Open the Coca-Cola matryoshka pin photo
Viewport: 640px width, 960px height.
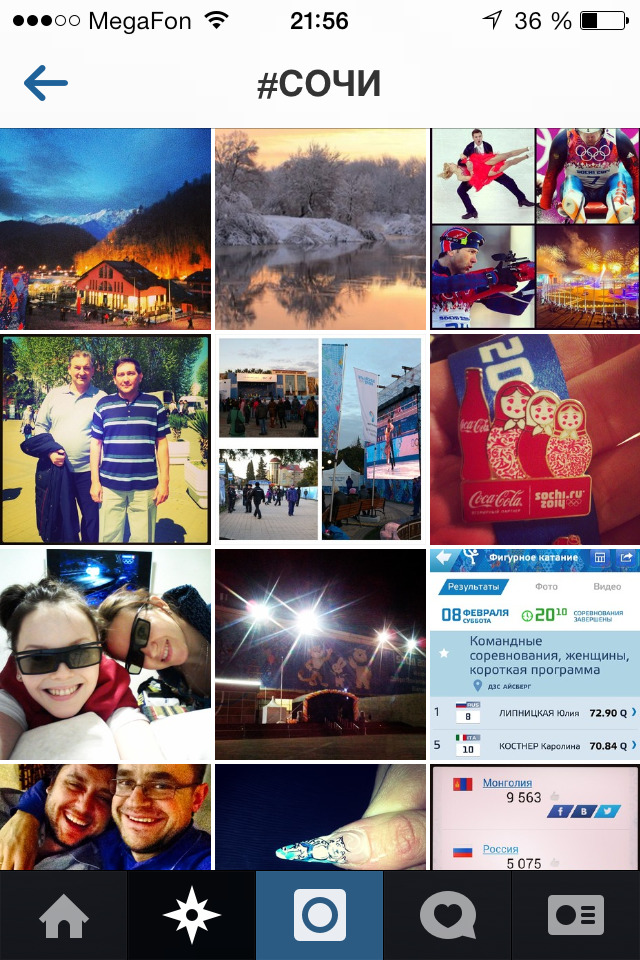pos(535,440)
